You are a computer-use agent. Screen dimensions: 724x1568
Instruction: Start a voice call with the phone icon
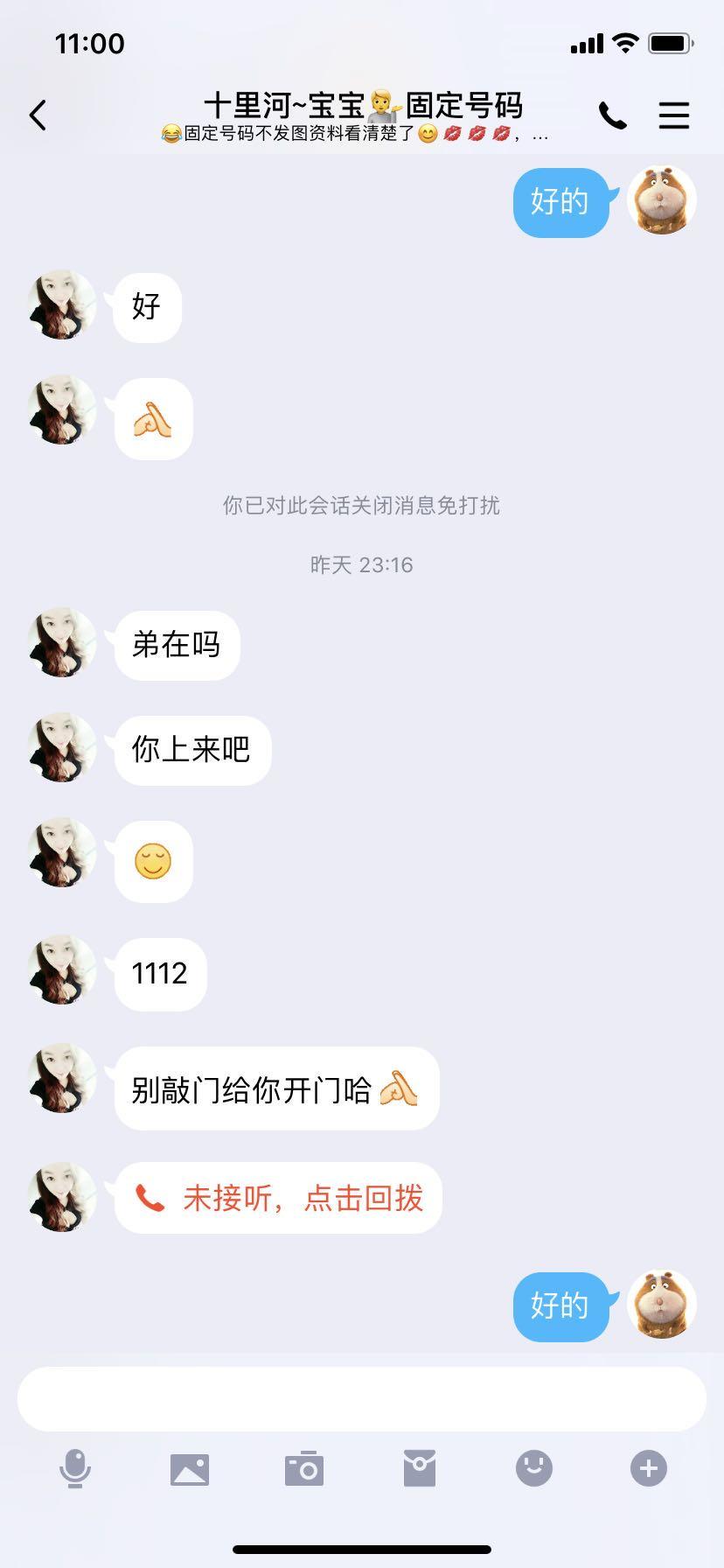point(613,115)
